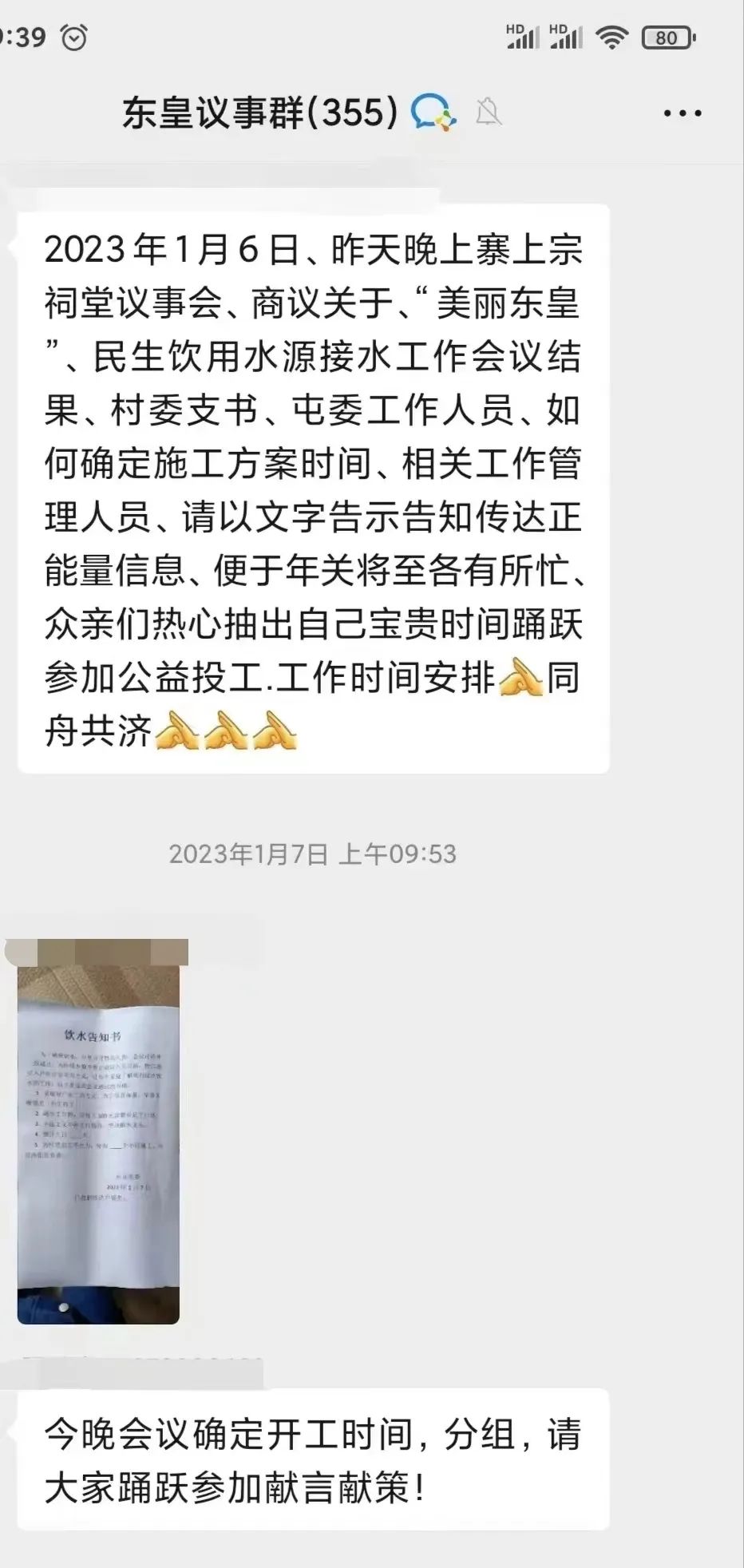Open the group chat overflow menu

pyautogui.click(x=683, y=113)
